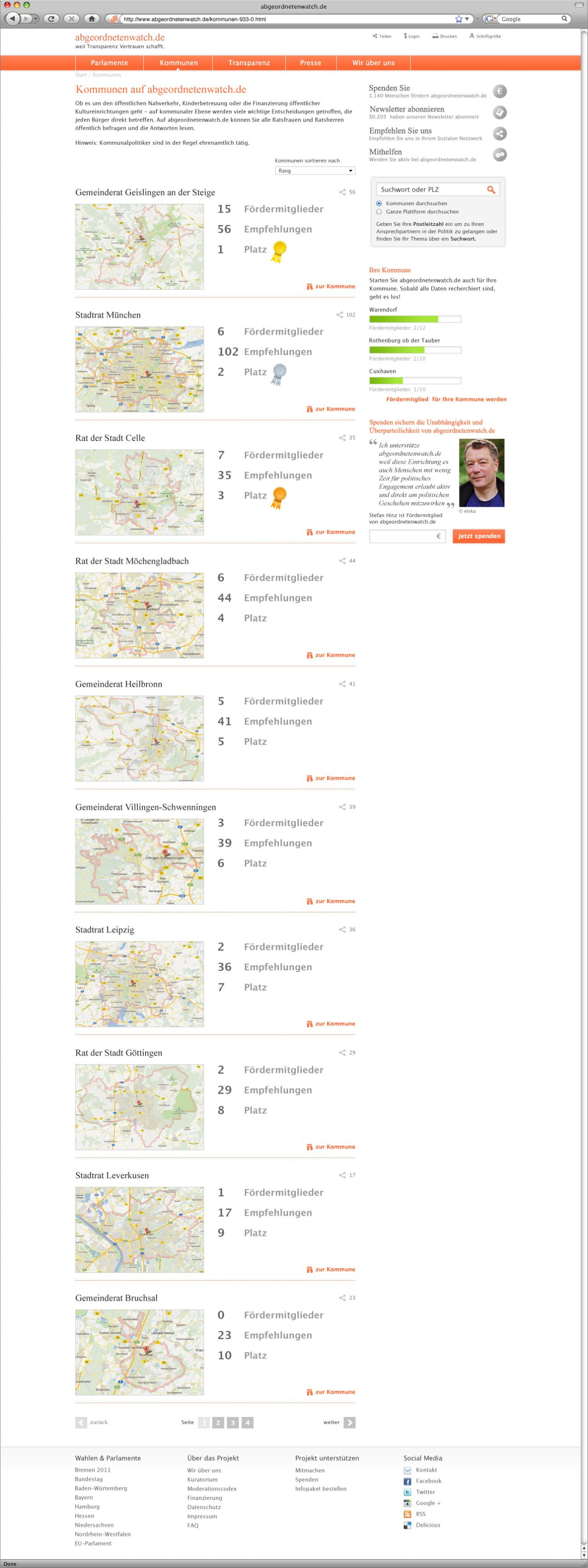588x1568 pixels.
Task: Print the page via Drucken
Action: click(445, 36)
